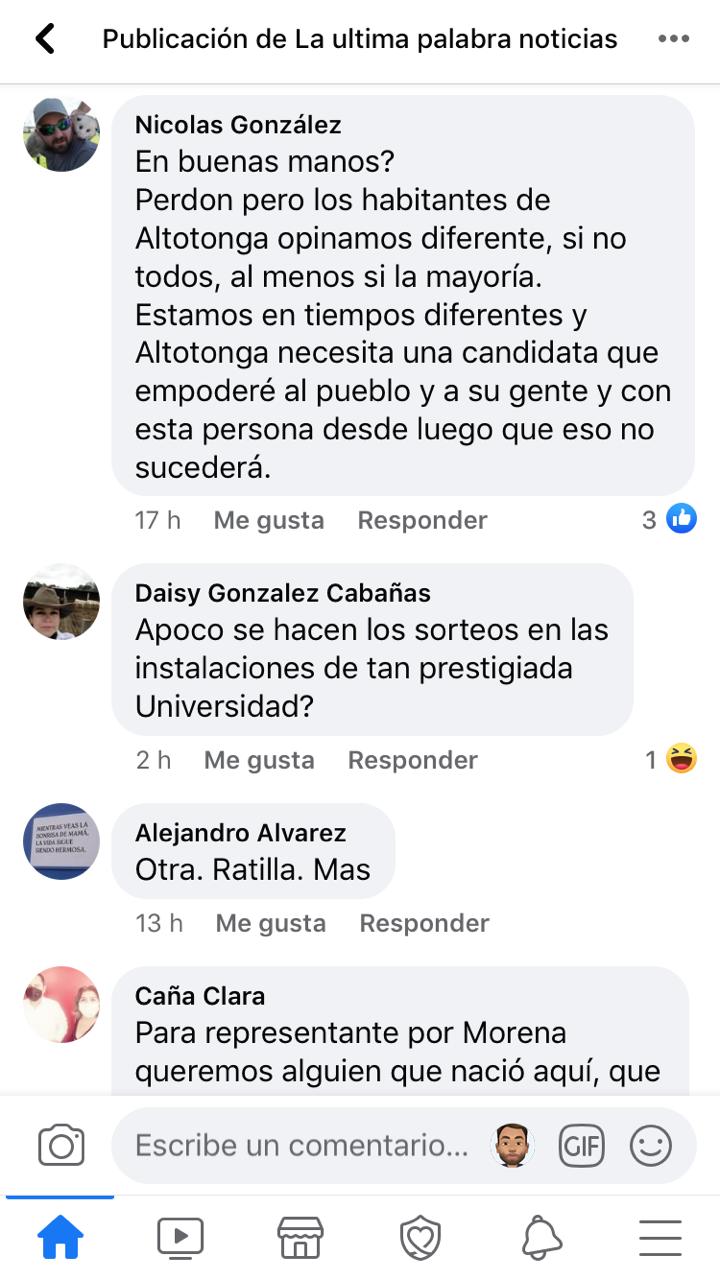The height and width of the screenshot is (1280, 720).
Task: Reply to Nicolas González's comment
Action: tap(422, 520)
